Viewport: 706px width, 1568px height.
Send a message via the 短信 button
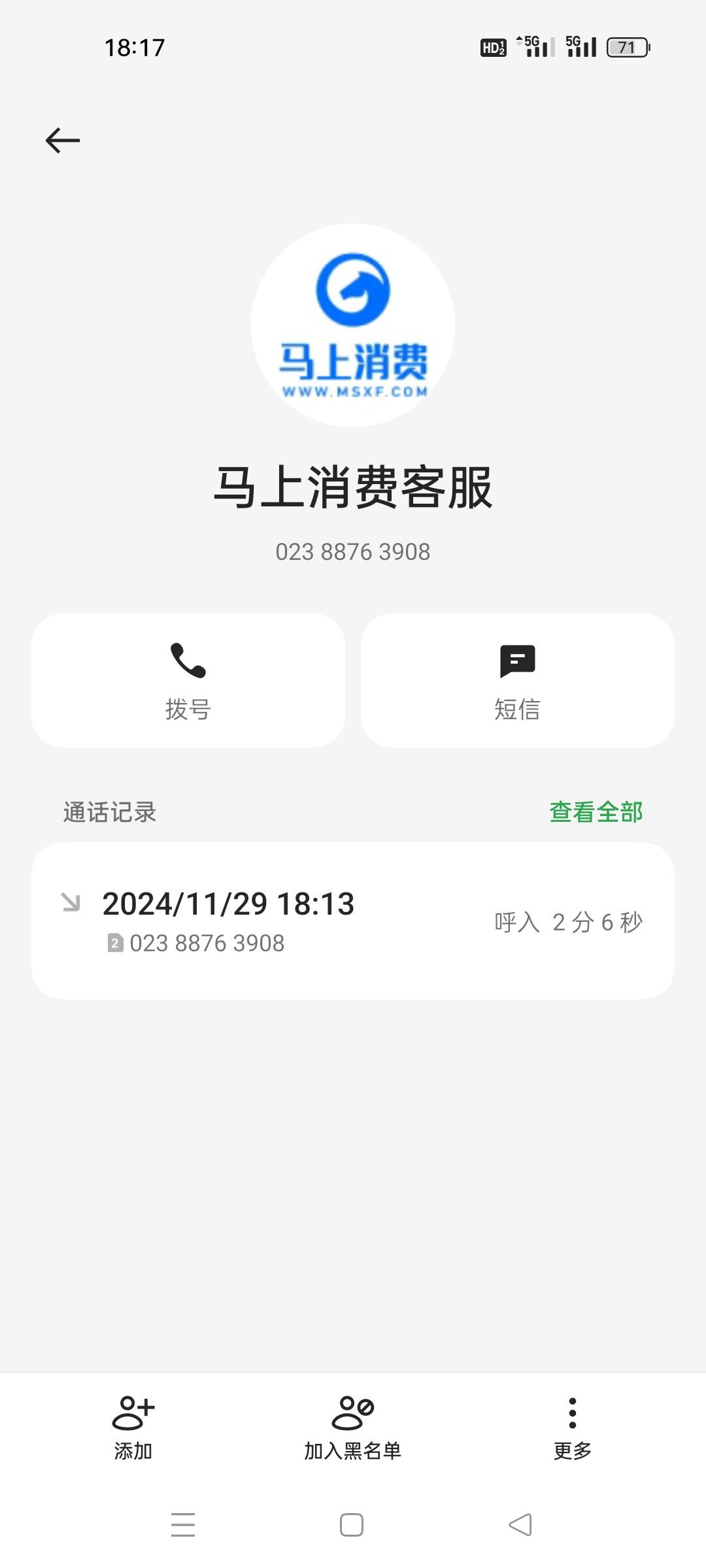(518, 680)
